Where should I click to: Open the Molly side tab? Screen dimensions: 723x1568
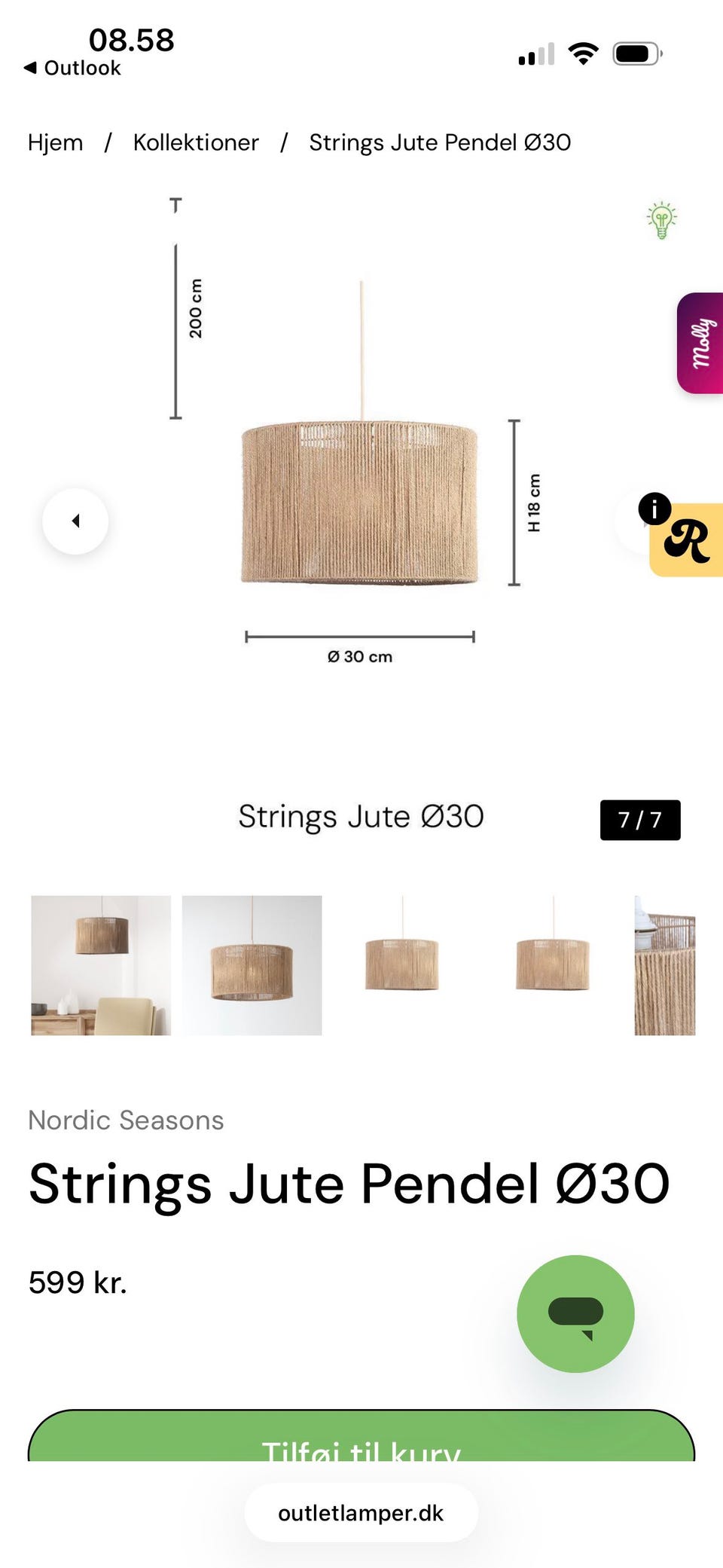tap(700, 343)
